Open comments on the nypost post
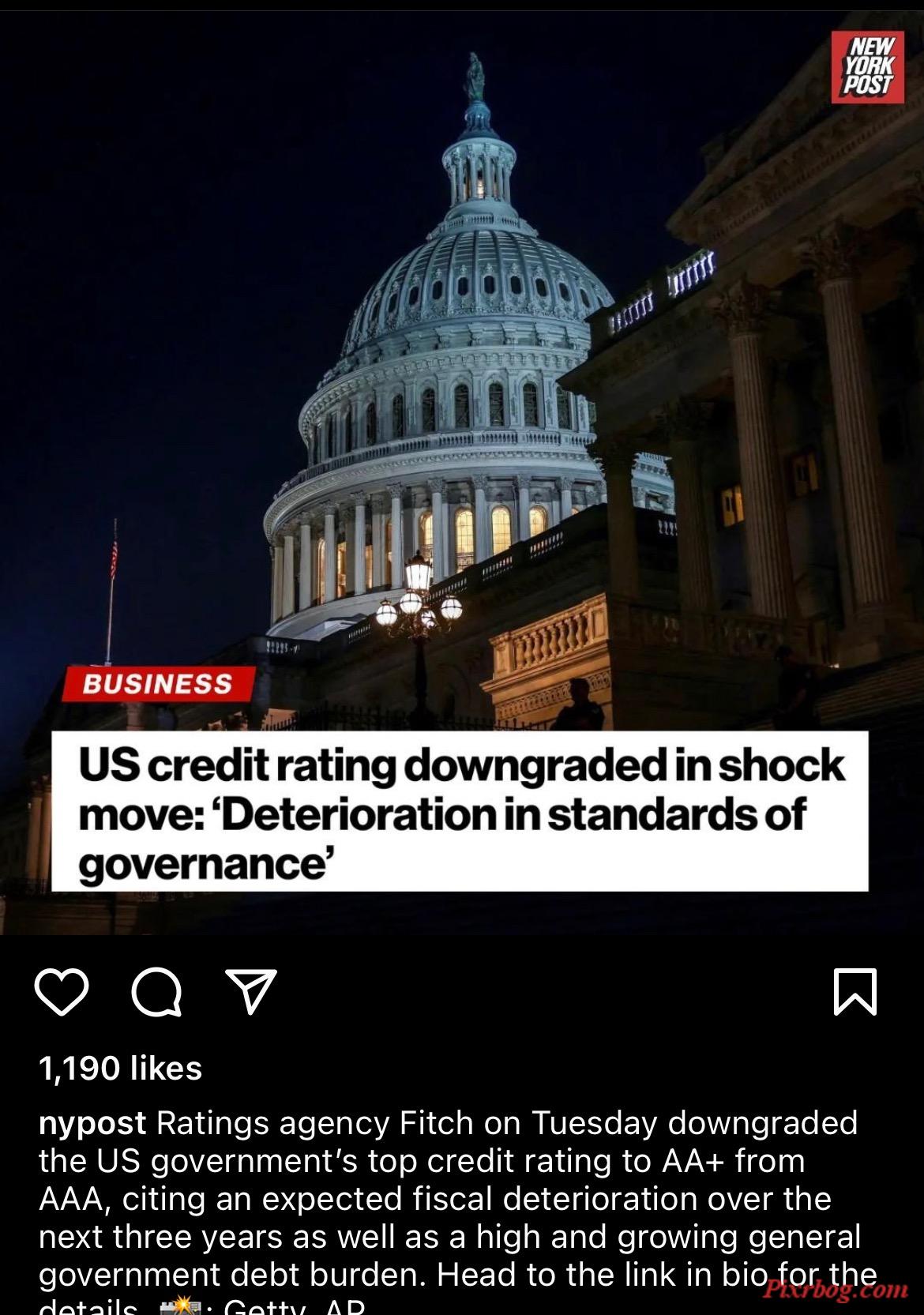Viewport: 924px width, 1315px height. point(156,992)
